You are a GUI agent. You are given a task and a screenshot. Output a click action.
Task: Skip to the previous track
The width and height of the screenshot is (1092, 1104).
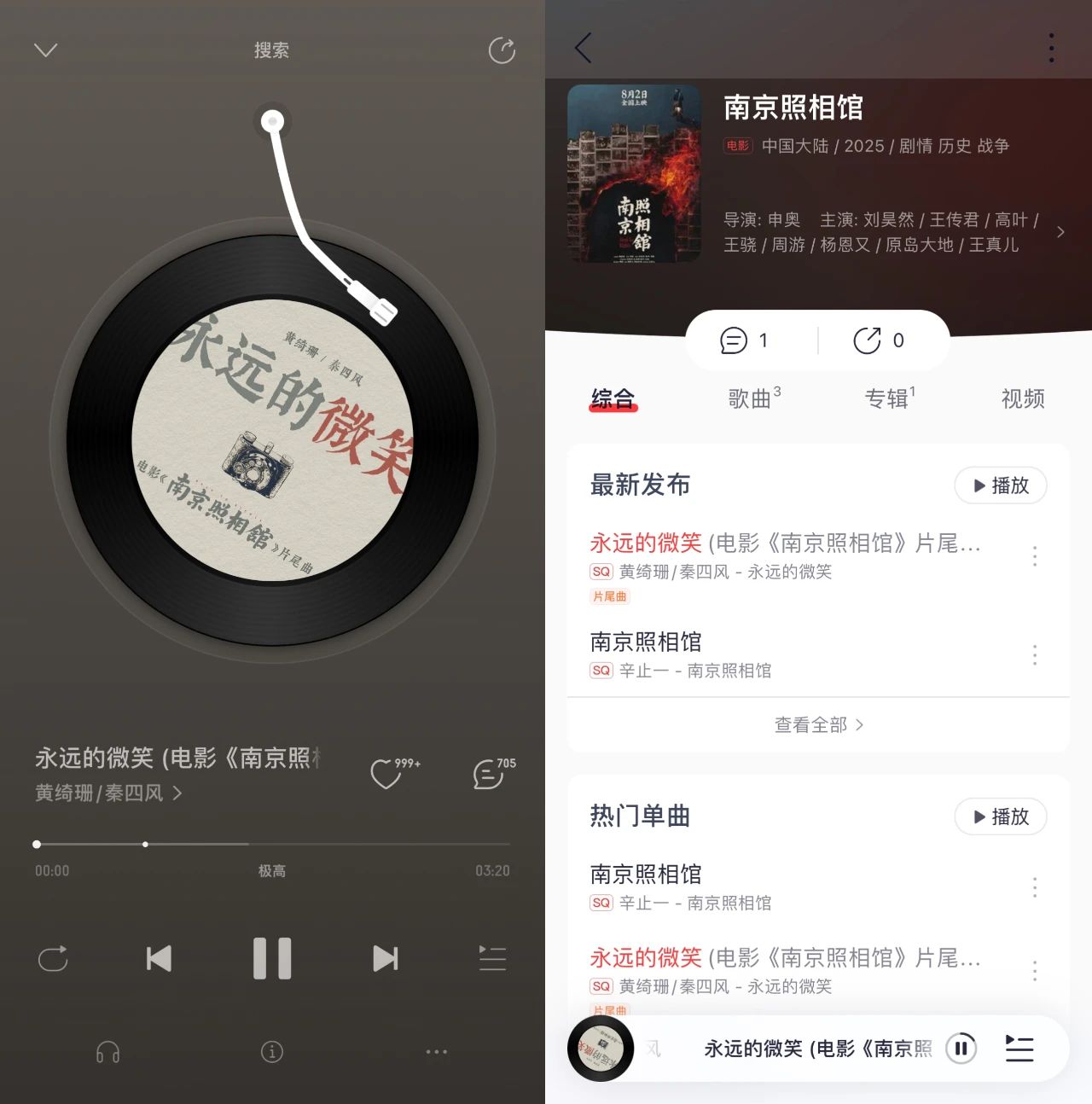coord(159,959)
